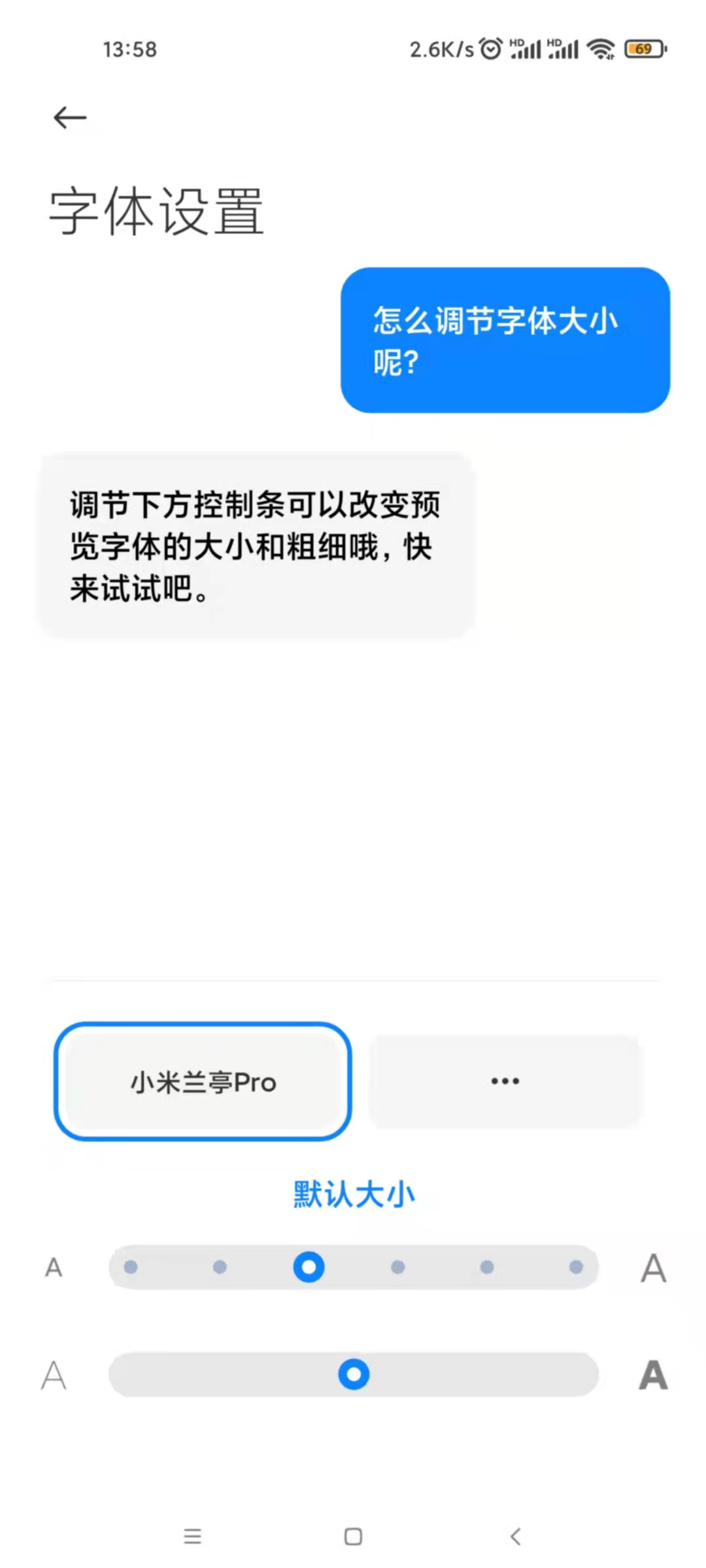Set font size to the smallest step
Viewport: 706px width, 1568px height.
coord(131,1267)
